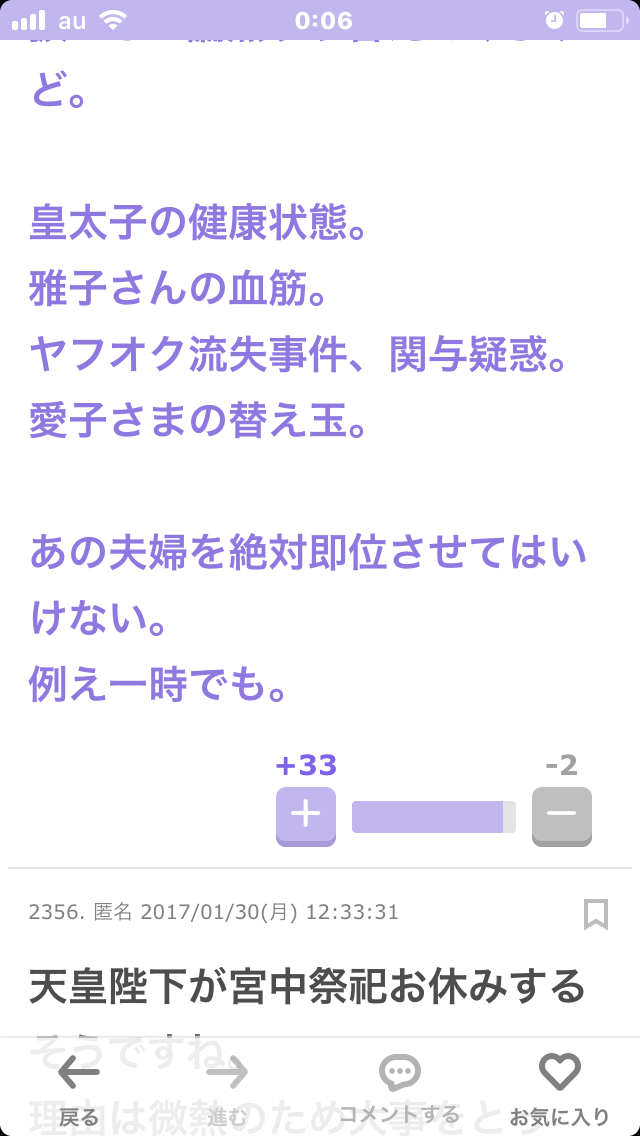This screenshot has height=1136, width=640.
Task: Bookmark comment 2356
Action: tap(596, 914)
